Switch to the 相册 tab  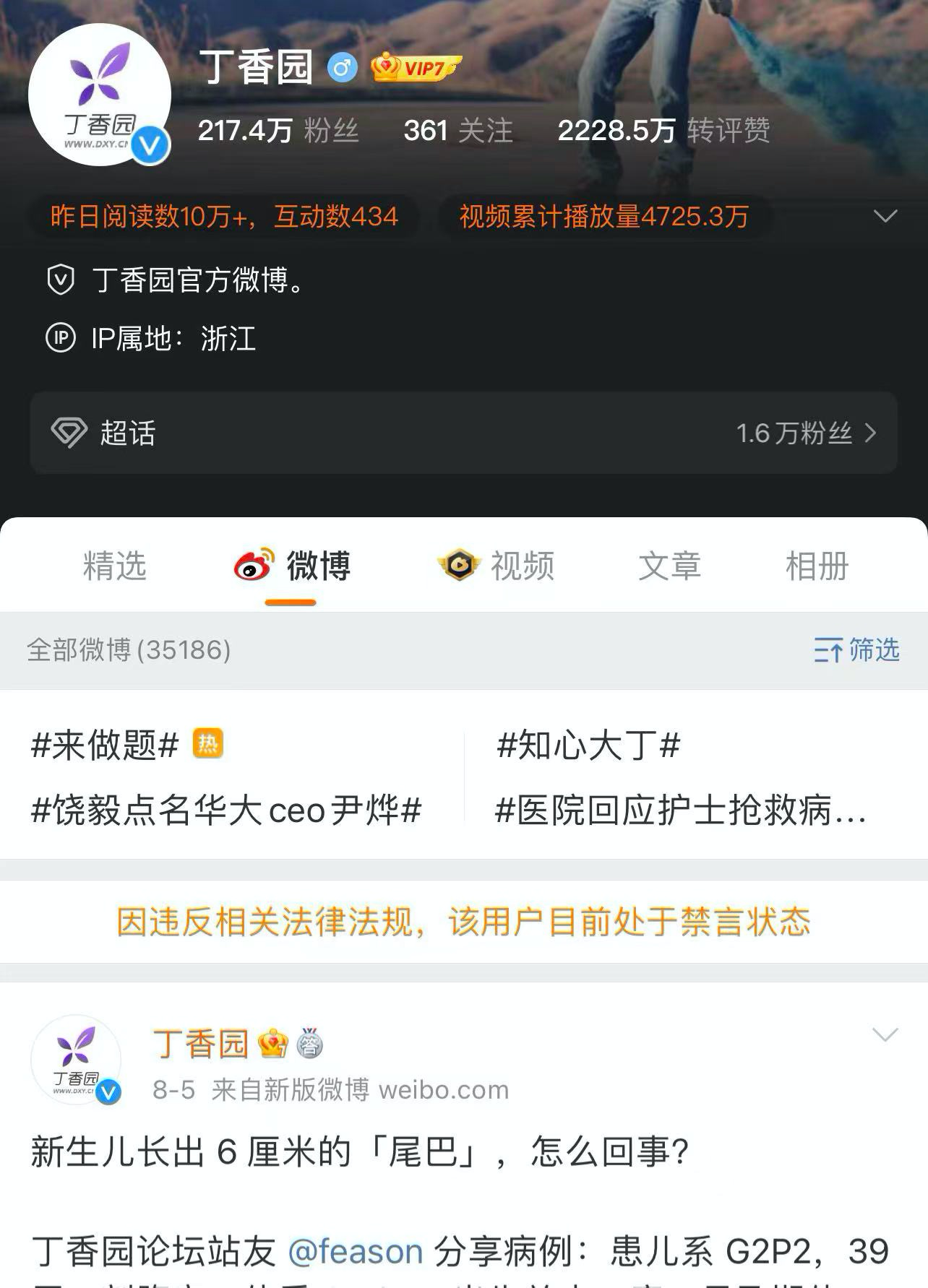coord(817,565)
